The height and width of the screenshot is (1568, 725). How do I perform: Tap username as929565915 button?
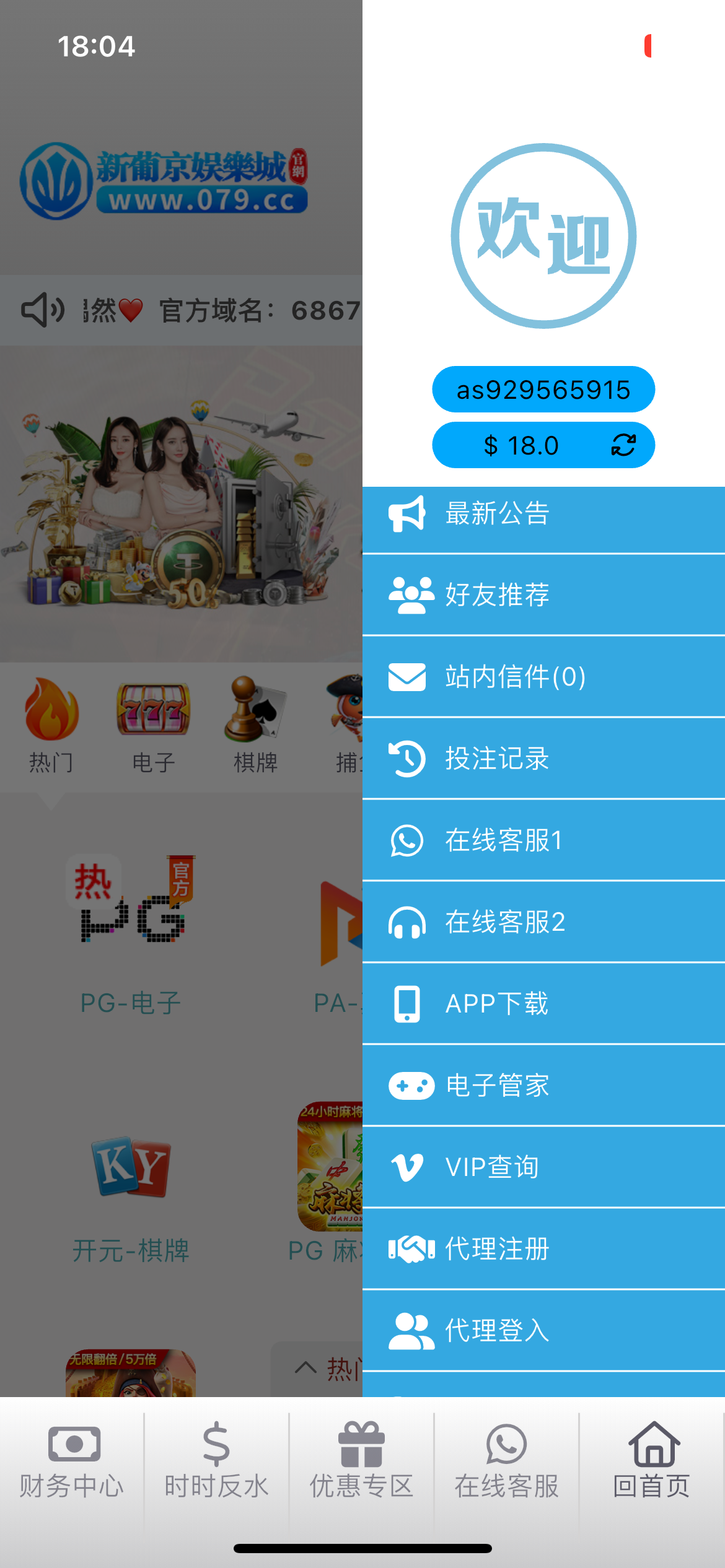[x=543, y=390]
